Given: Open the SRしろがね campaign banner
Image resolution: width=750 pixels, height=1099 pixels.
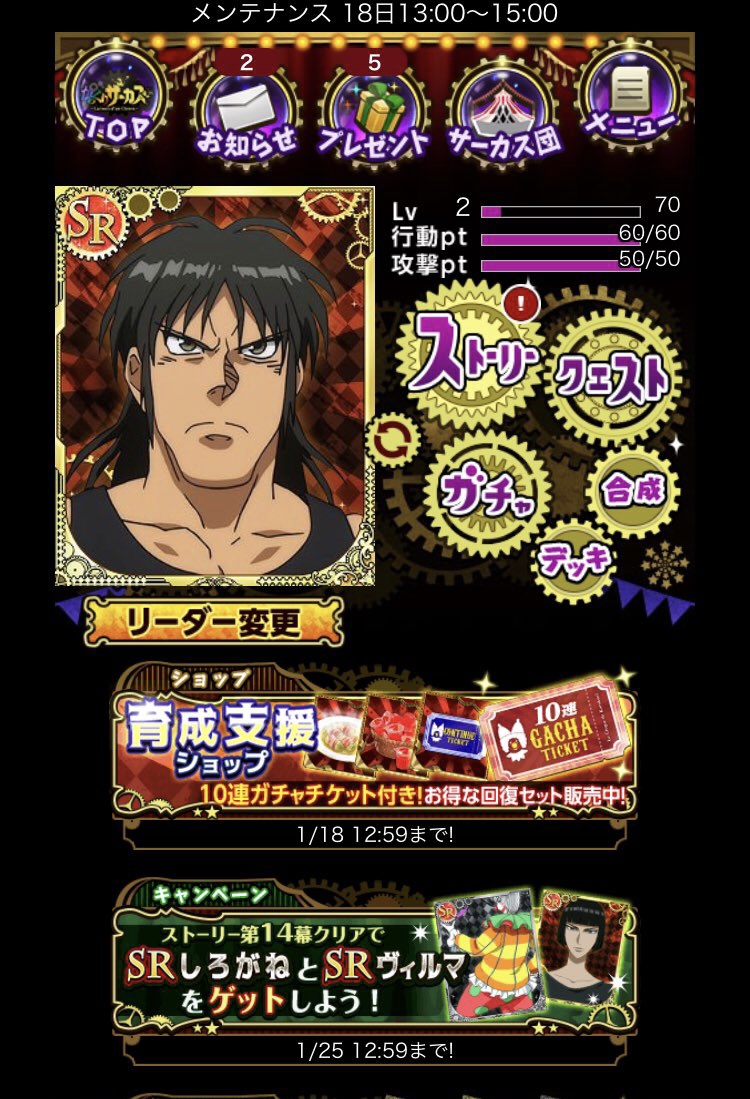Looking at the screenshot, I should point(375,958).
